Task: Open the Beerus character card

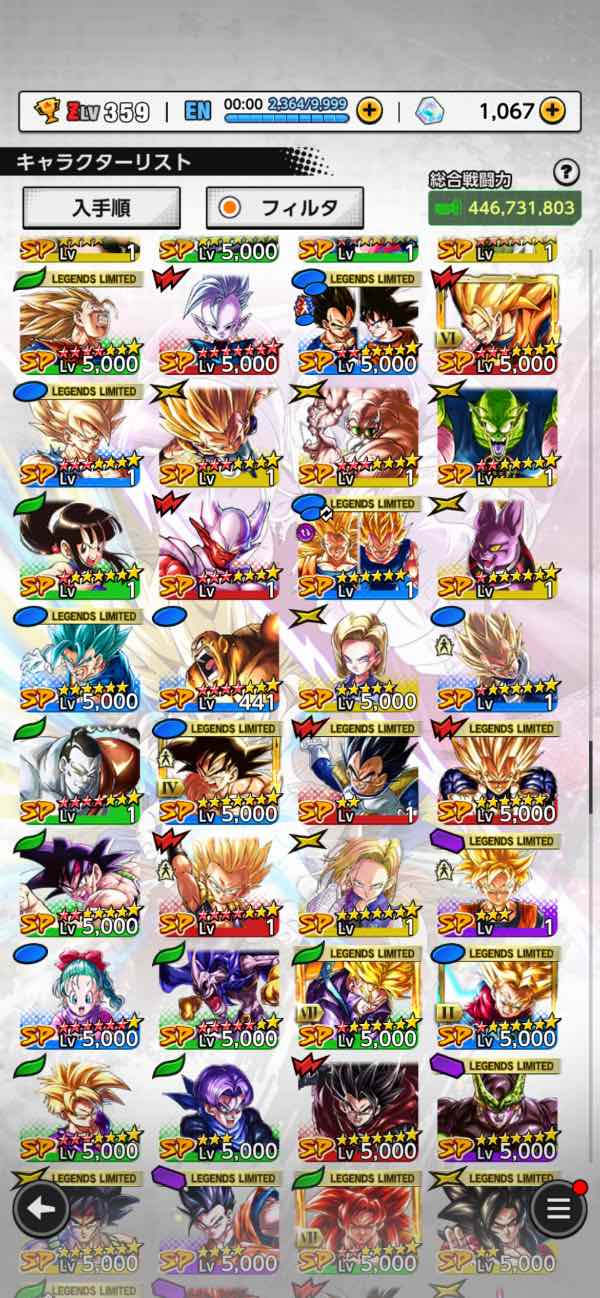Action: [497, 546]
